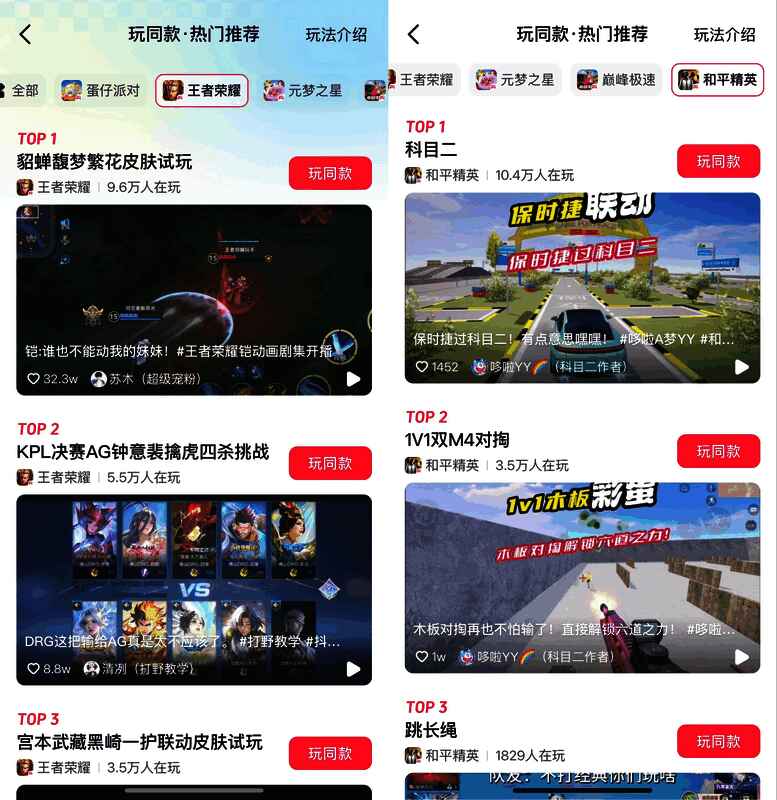Open the 跳长绳 video thumbnail
The width and height of the screenshot is (777, 800).
(x=585, y=790)
